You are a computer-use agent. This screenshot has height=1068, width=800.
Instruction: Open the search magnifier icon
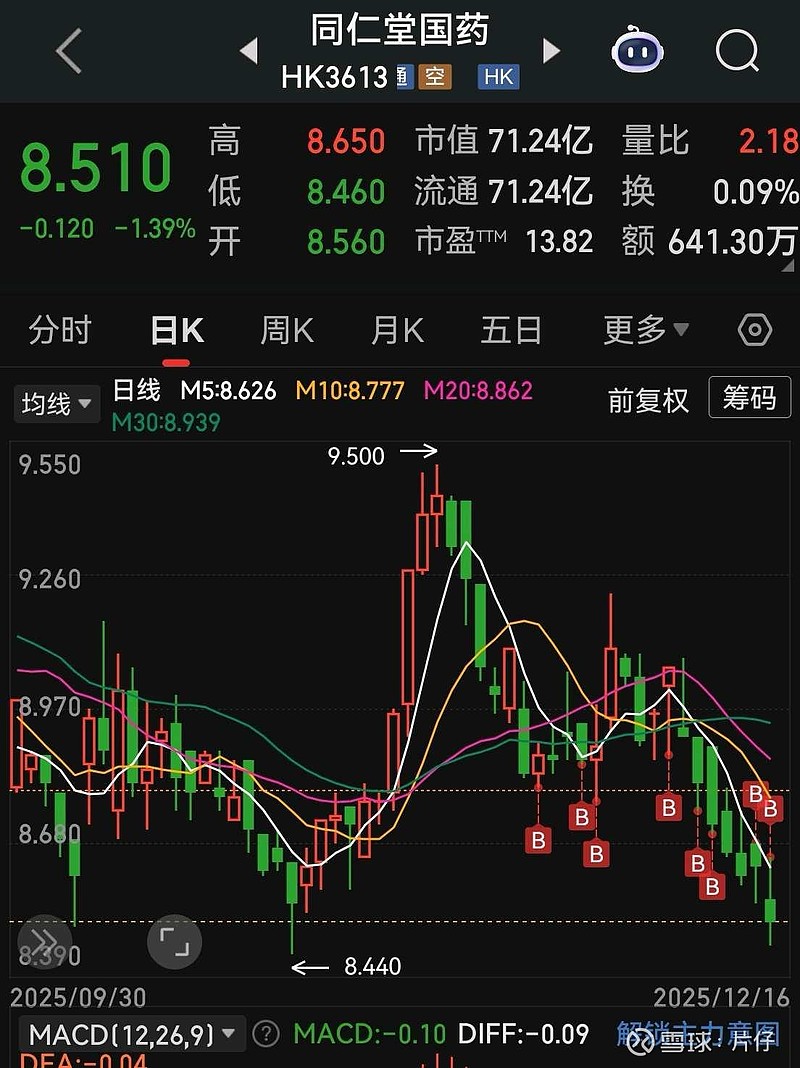[x=736, y=52]
